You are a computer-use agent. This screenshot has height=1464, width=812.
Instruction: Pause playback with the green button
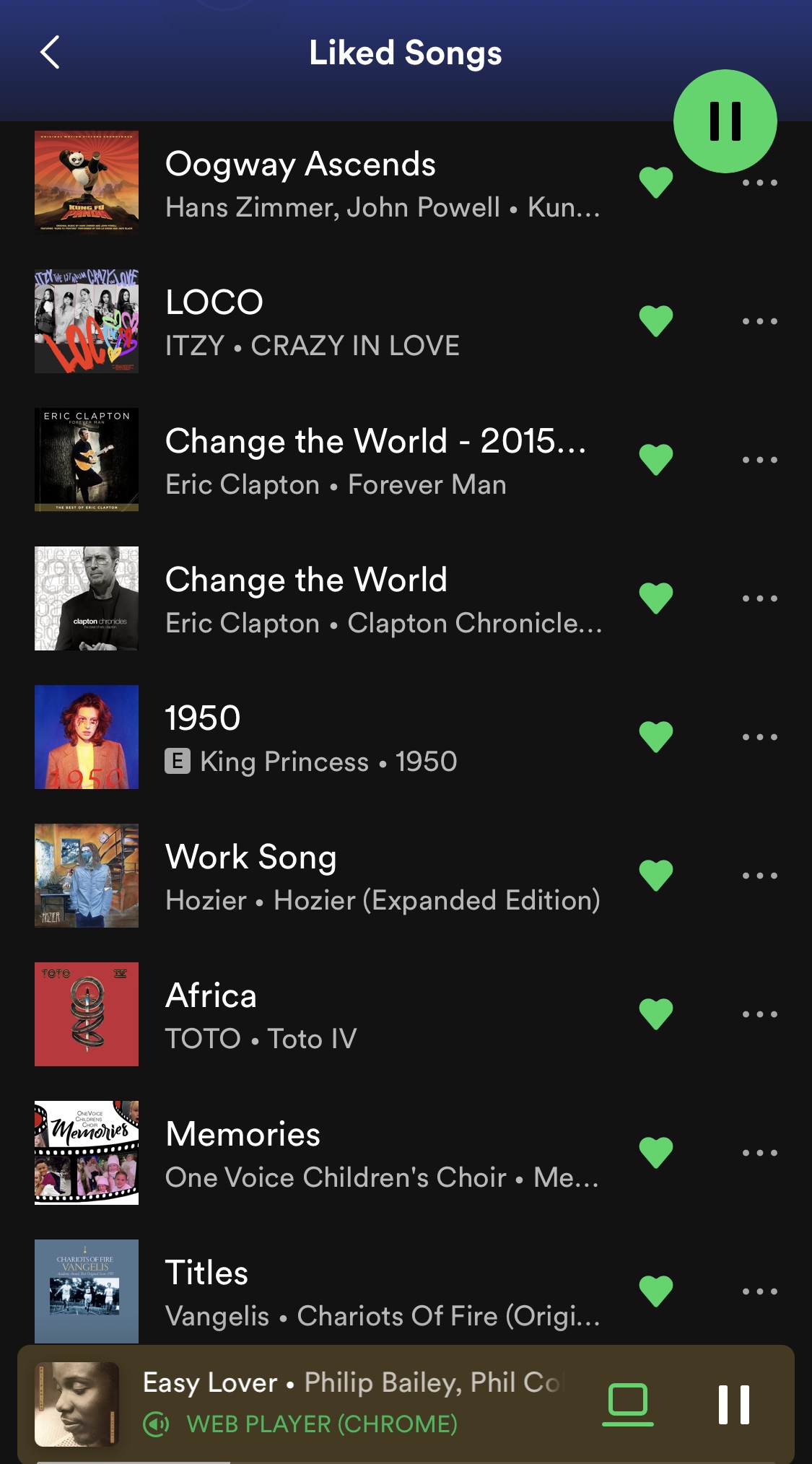tap(725, 121)
